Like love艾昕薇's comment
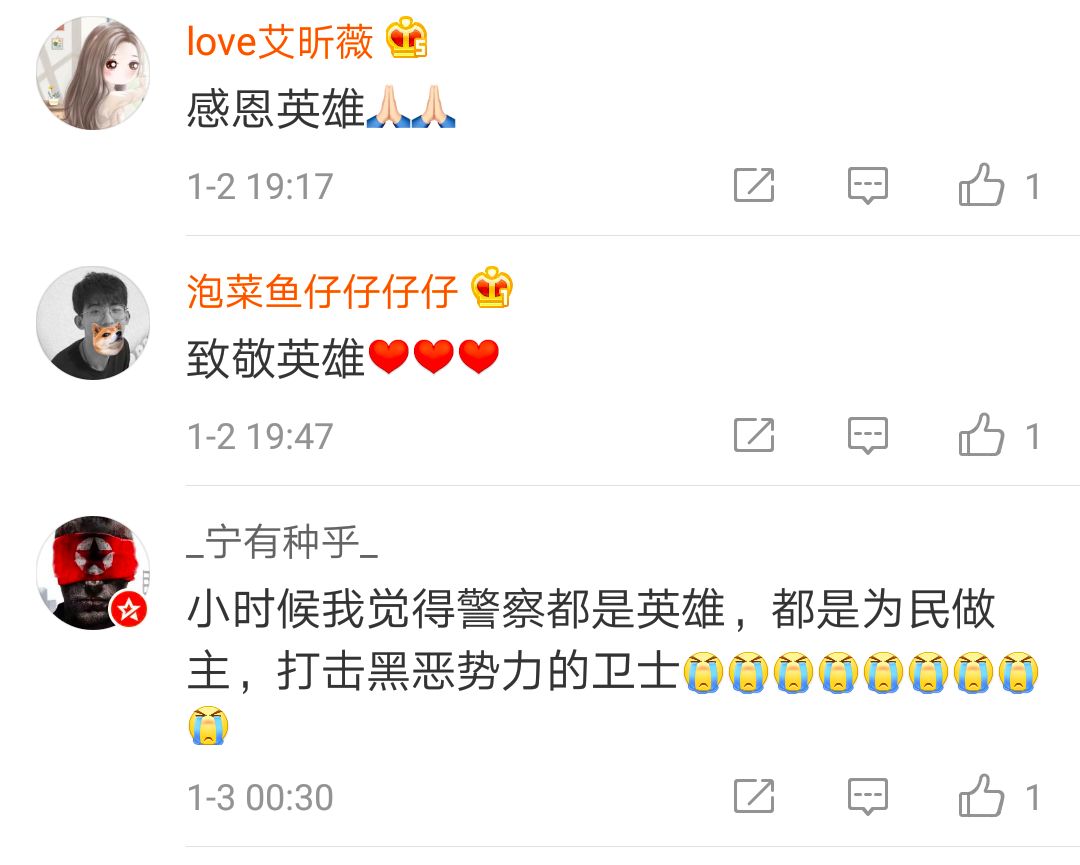 (981, 186)
